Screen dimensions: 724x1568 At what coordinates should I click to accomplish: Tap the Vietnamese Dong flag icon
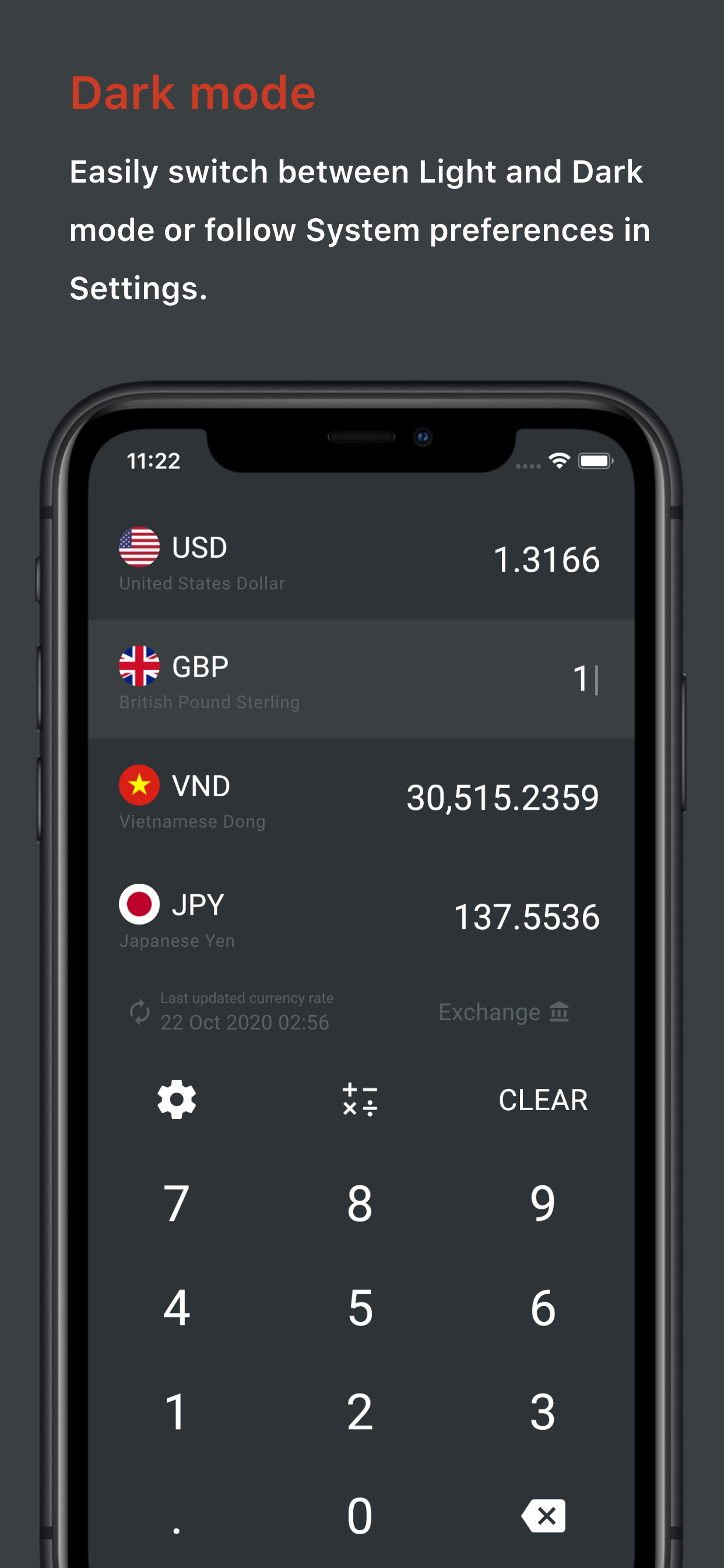139,785
